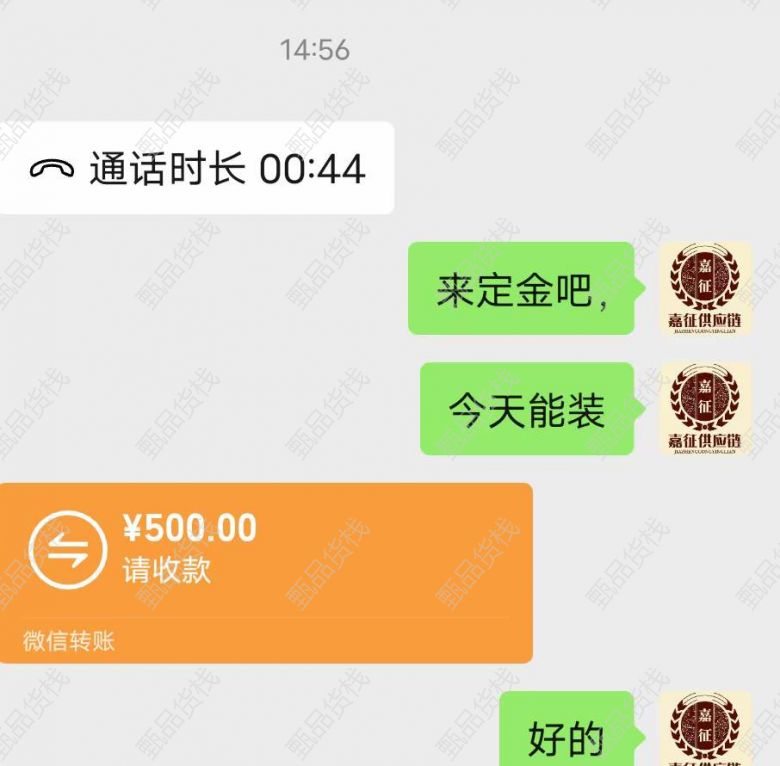This screenshot has height=766, width=780.
Task: Open the ¥500.00 WeChat transfer card
Action: (x=265, y=571)
